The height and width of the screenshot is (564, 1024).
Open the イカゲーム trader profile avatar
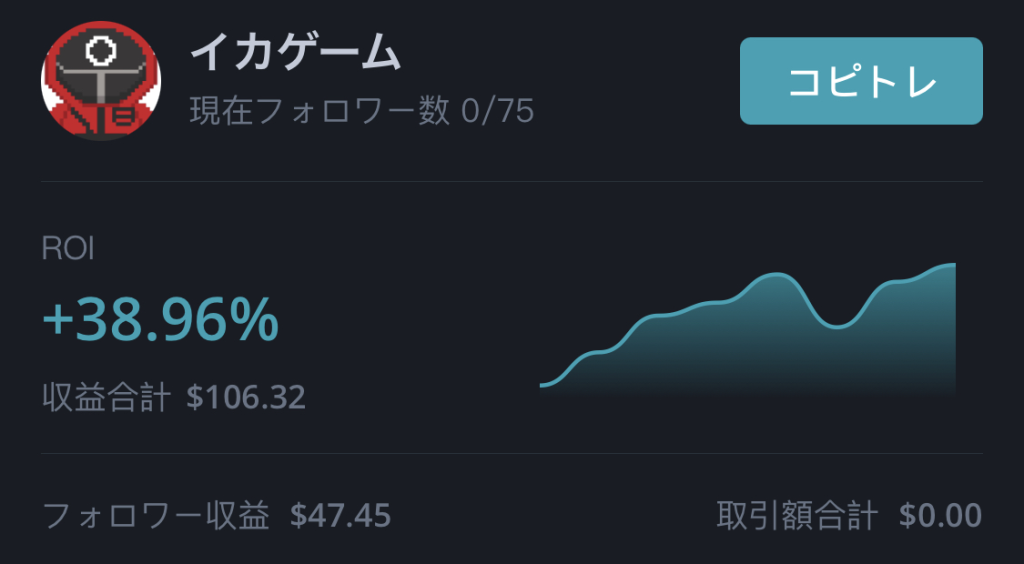click(100, 82)
